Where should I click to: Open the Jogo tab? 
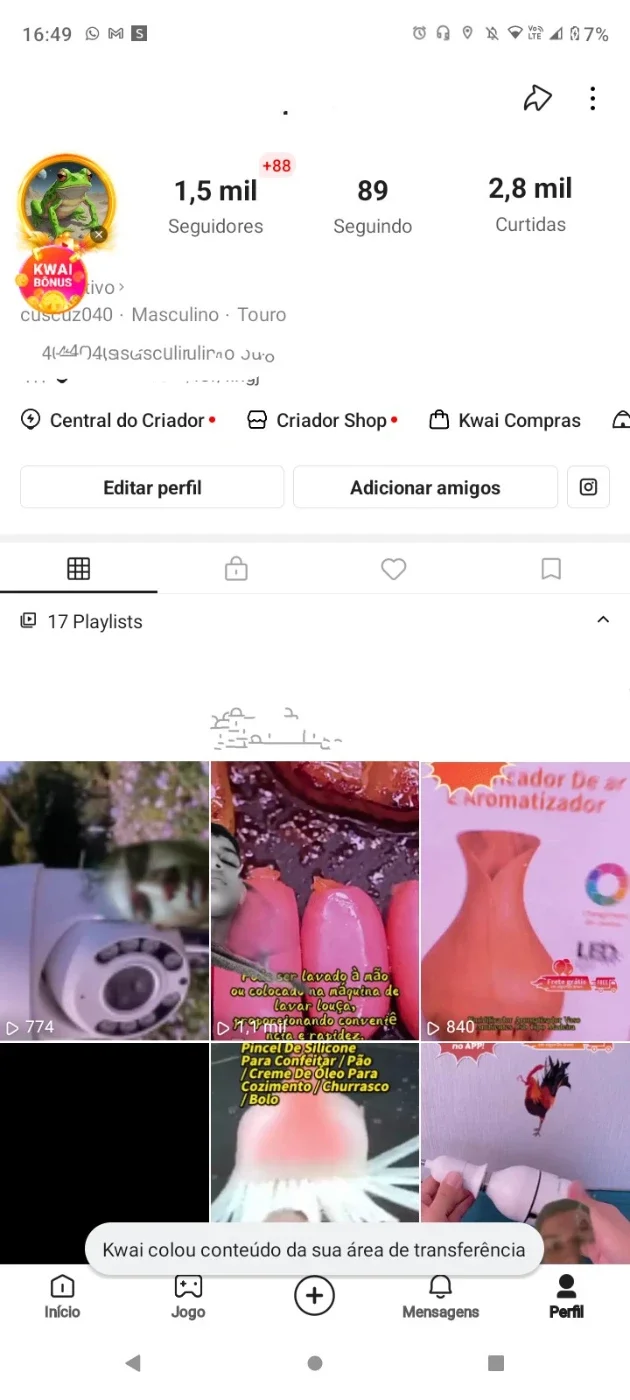point(188,1297)
